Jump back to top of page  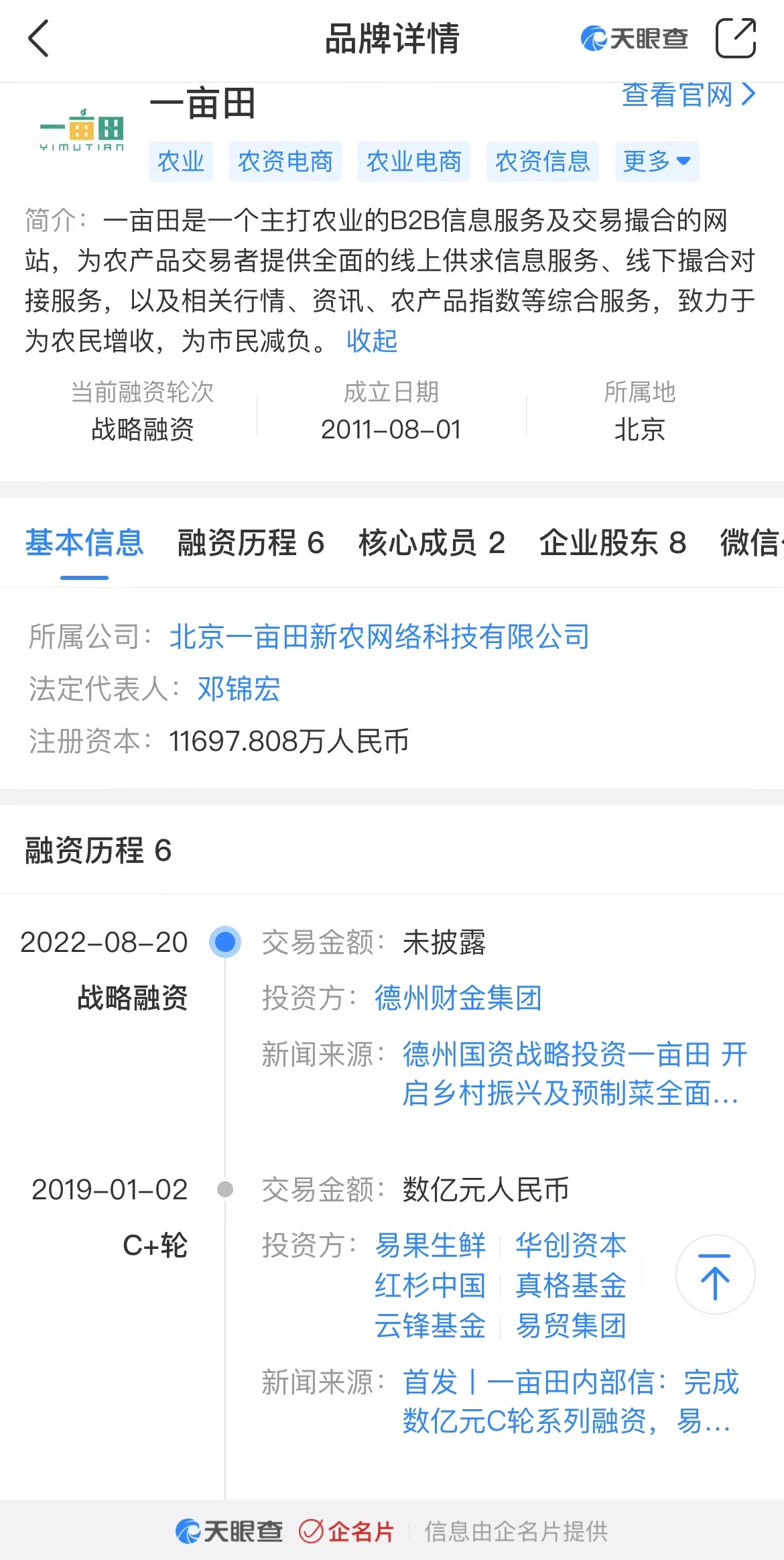point(715,1274)
